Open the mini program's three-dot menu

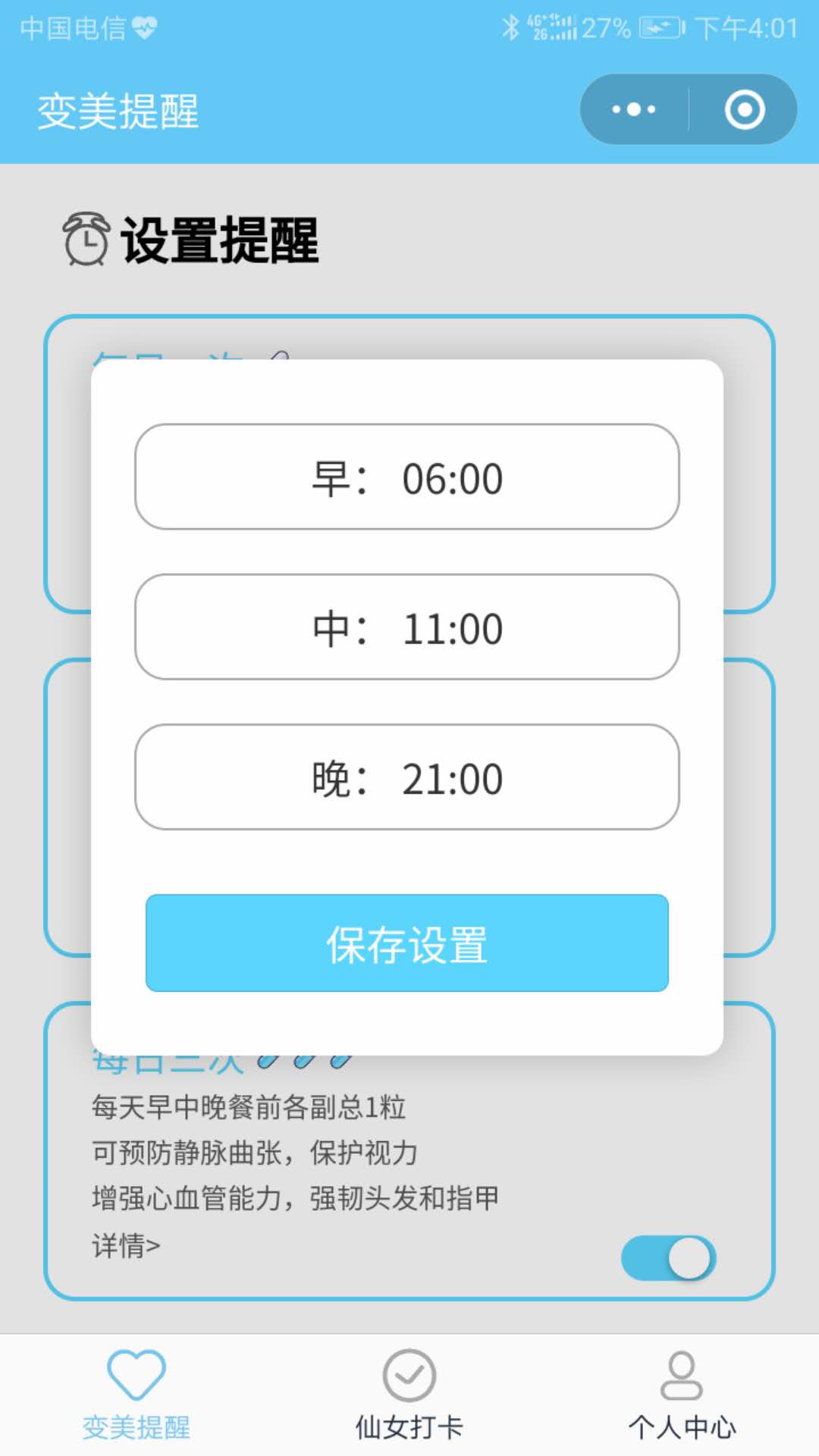(x=634, y=110)
